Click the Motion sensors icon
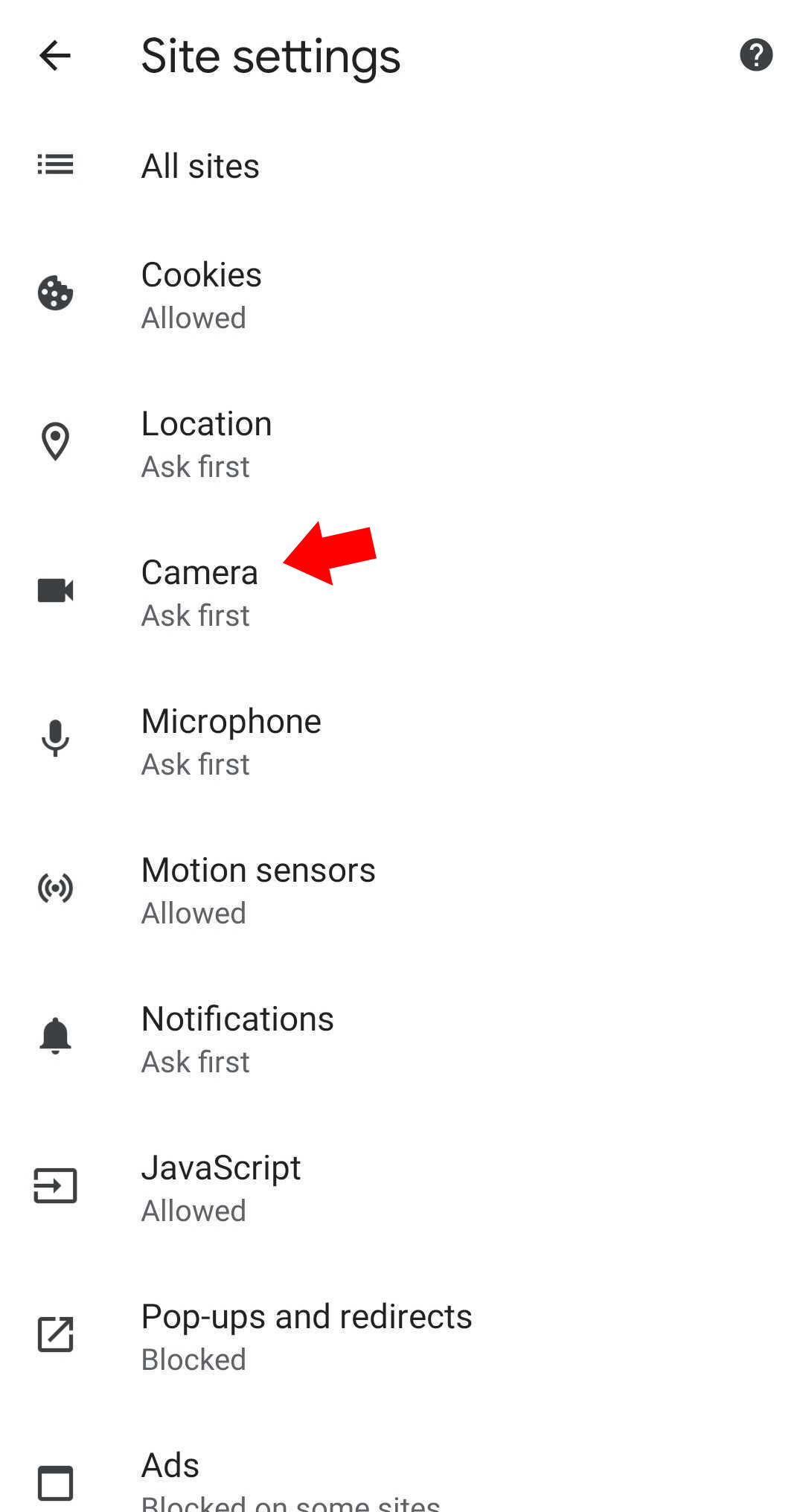 tap(55, 887)
